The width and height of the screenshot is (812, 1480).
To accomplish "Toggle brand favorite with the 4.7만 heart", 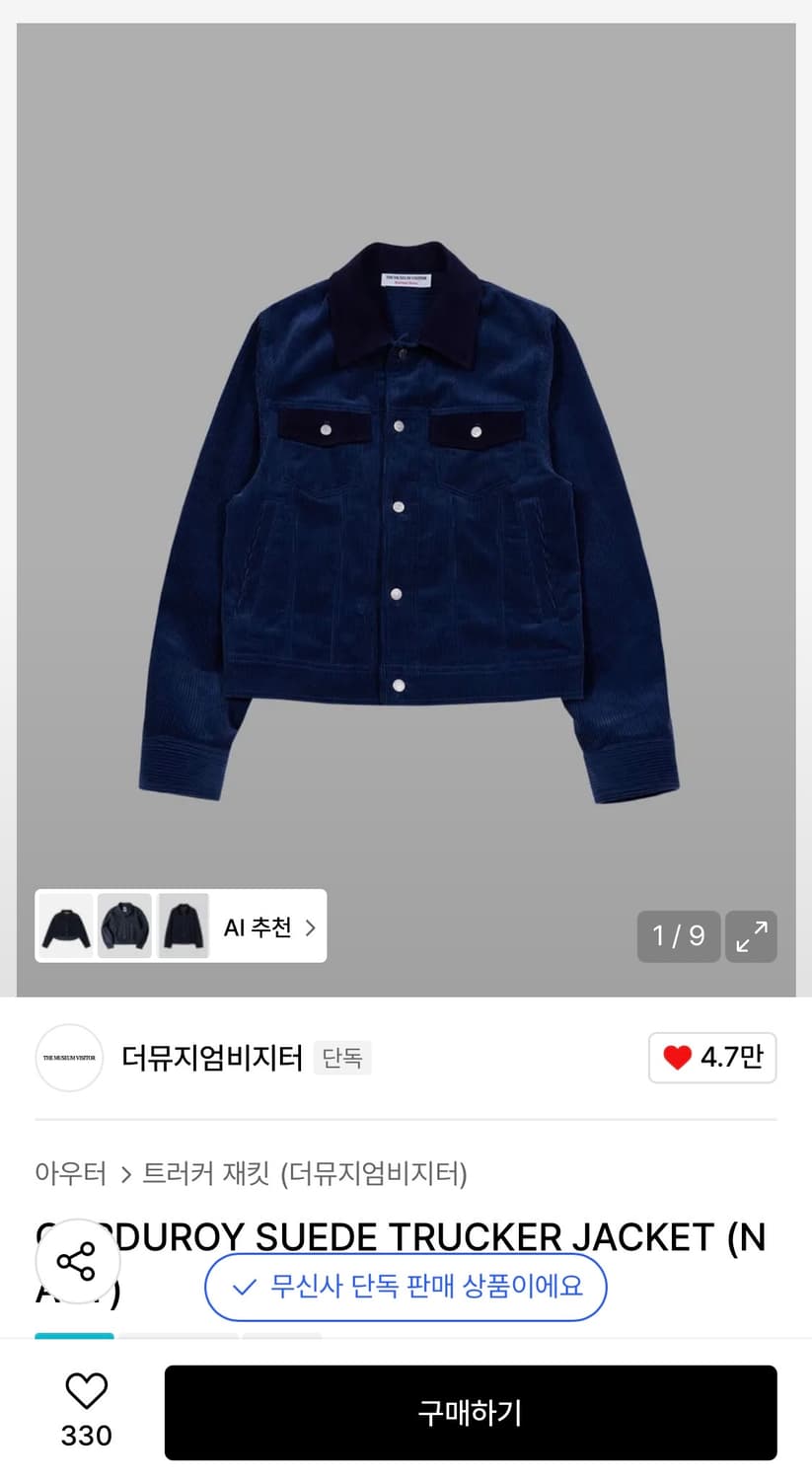I will tap(712, 1057).
